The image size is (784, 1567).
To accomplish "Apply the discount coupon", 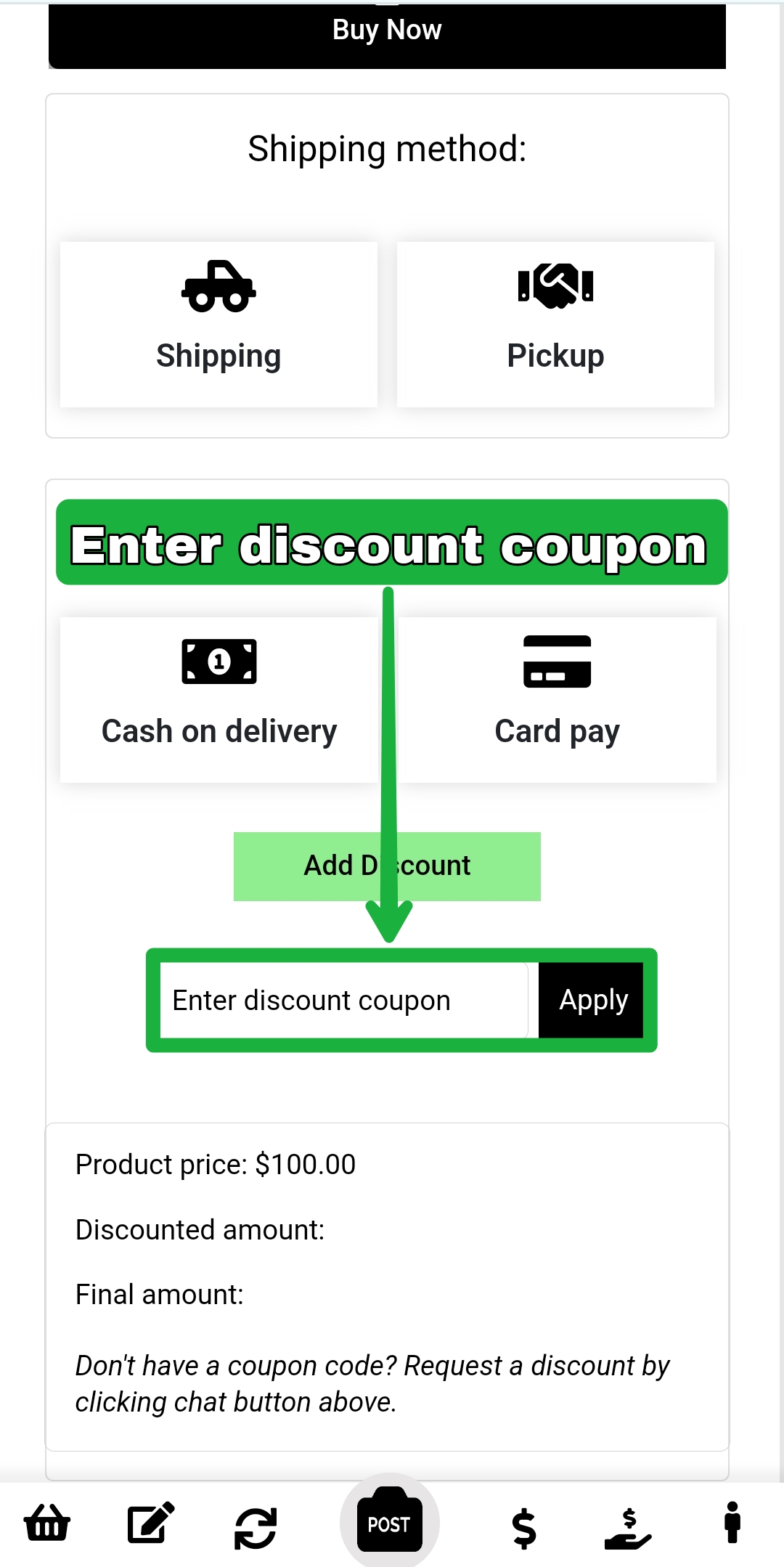I will [592, 1001].
